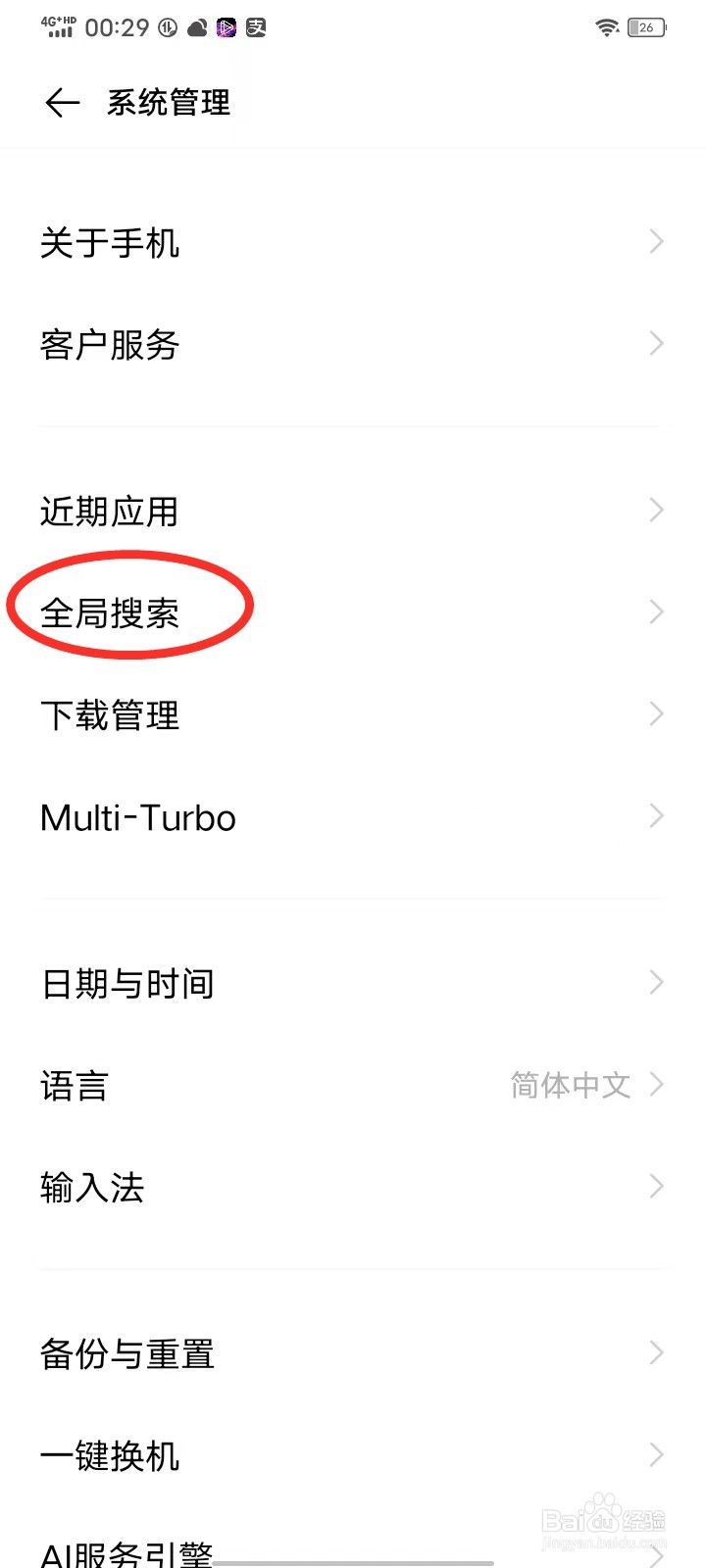Open the 输入法 settings entry
This screenshot has width=706, height=1568.
pos(92,1188)
